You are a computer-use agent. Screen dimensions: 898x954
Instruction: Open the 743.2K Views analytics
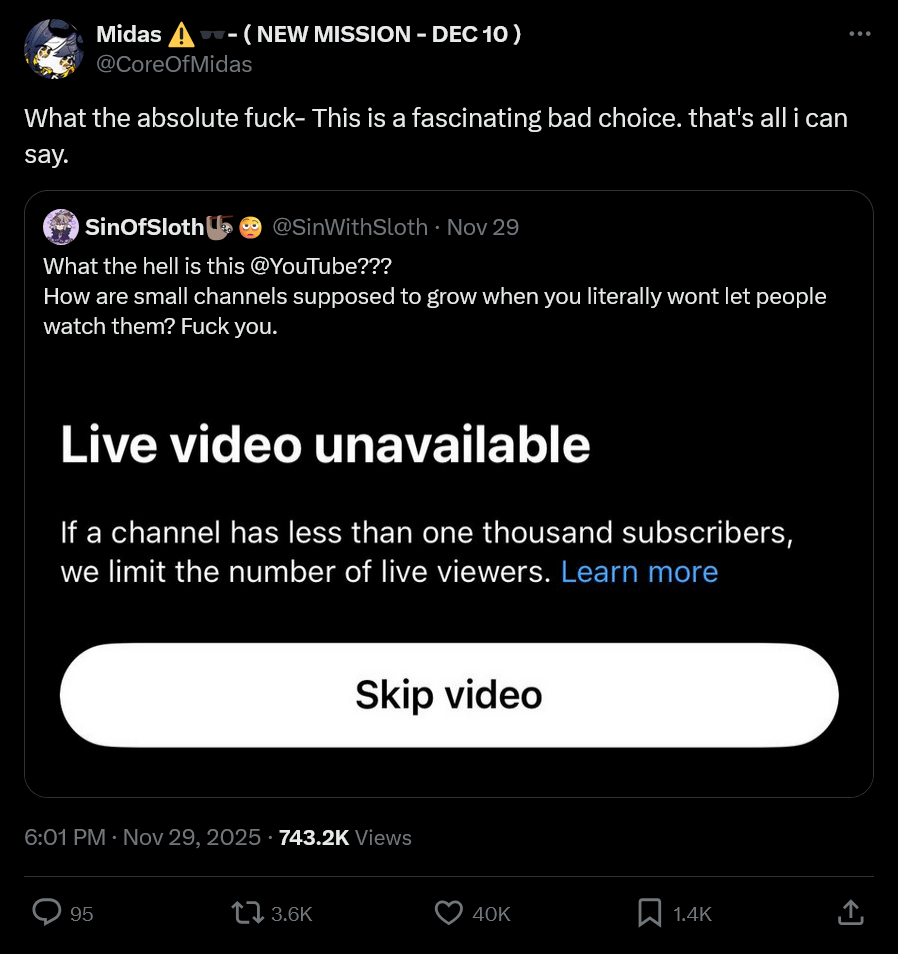click(345, 837)
